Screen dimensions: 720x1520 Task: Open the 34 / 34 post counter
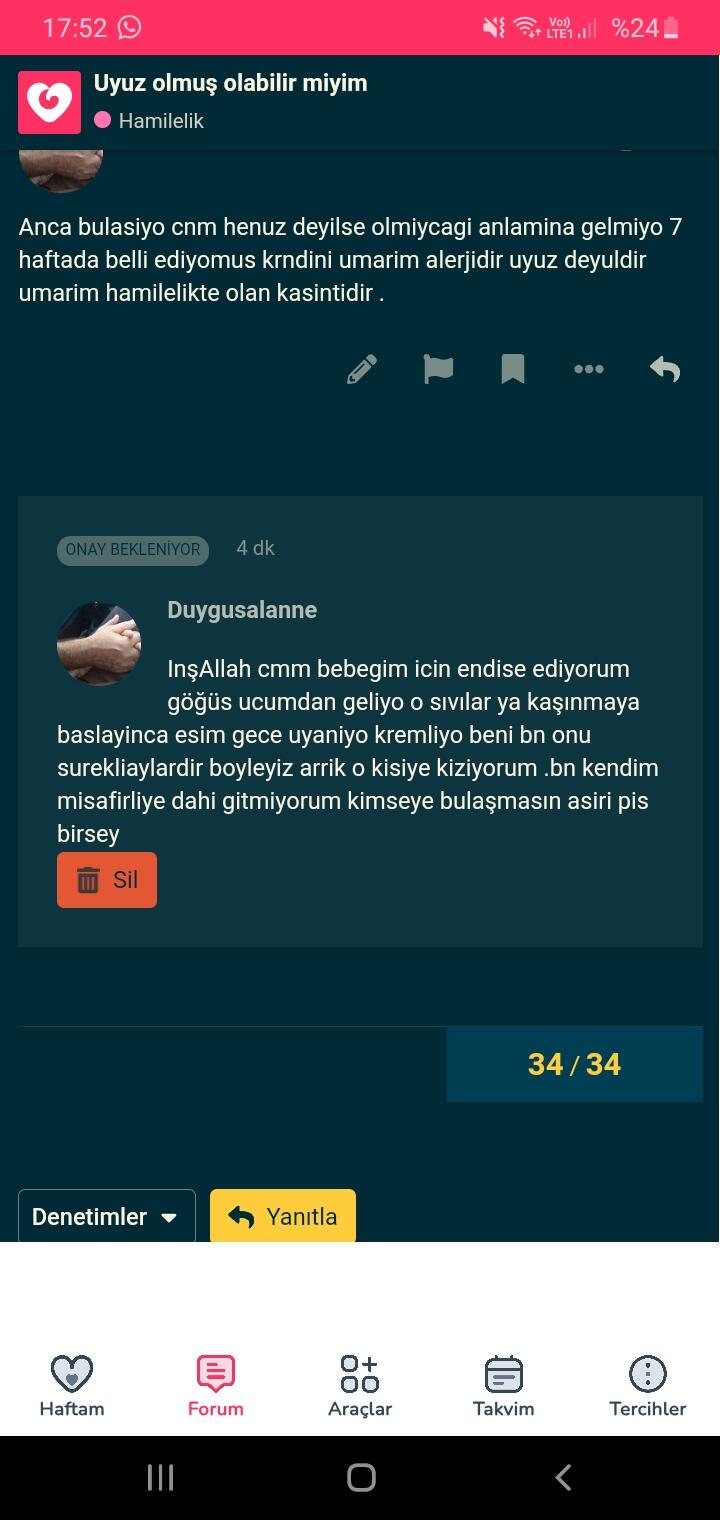coord(574,1064)
